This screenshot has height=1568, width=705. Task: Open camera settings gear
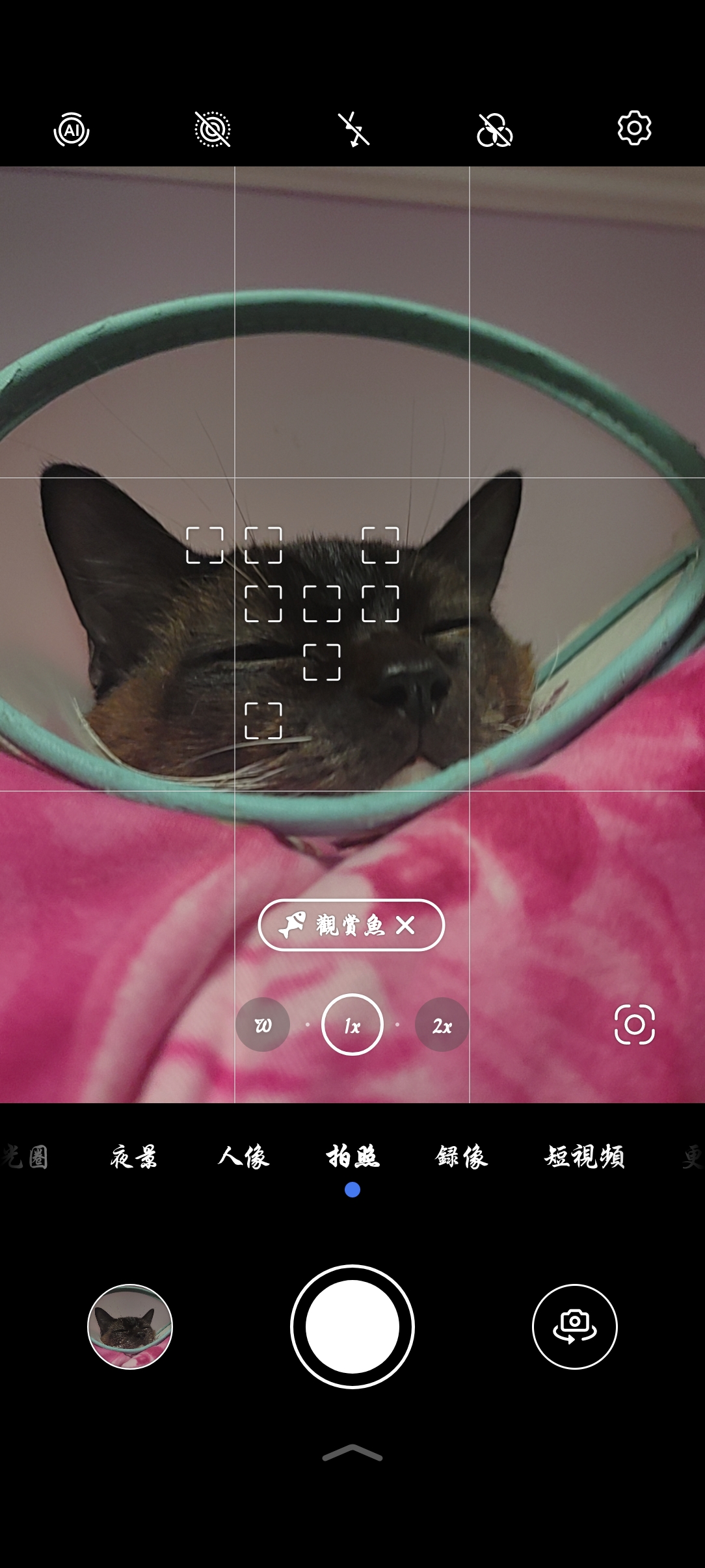(634, 128)
